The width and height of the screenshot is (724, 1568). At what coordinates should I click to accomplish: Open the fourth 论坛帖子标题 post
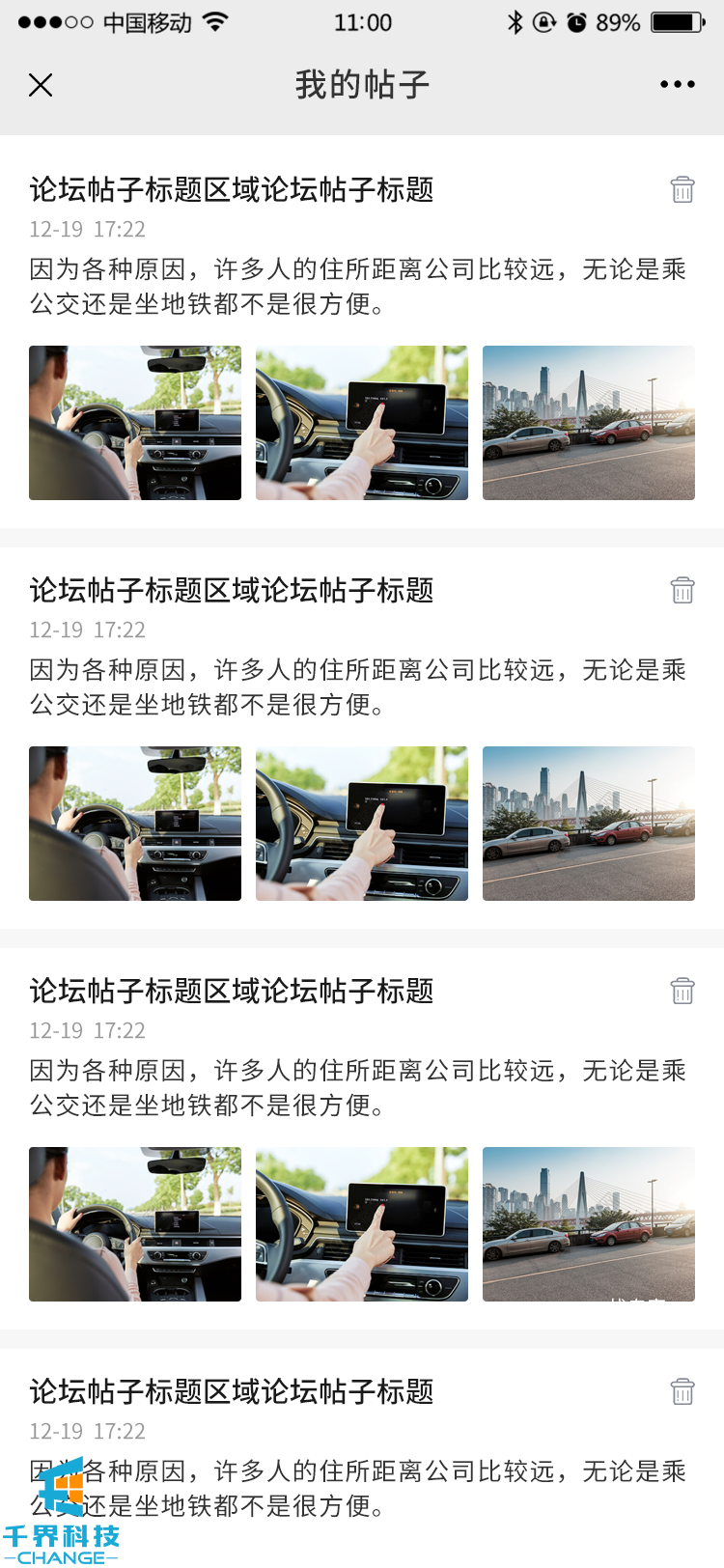point(232,1391)
